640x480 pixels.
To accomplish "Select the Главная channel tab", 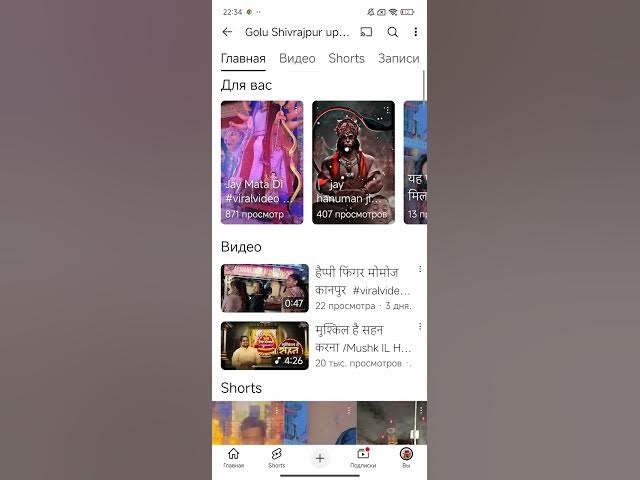I will point(243,58).
